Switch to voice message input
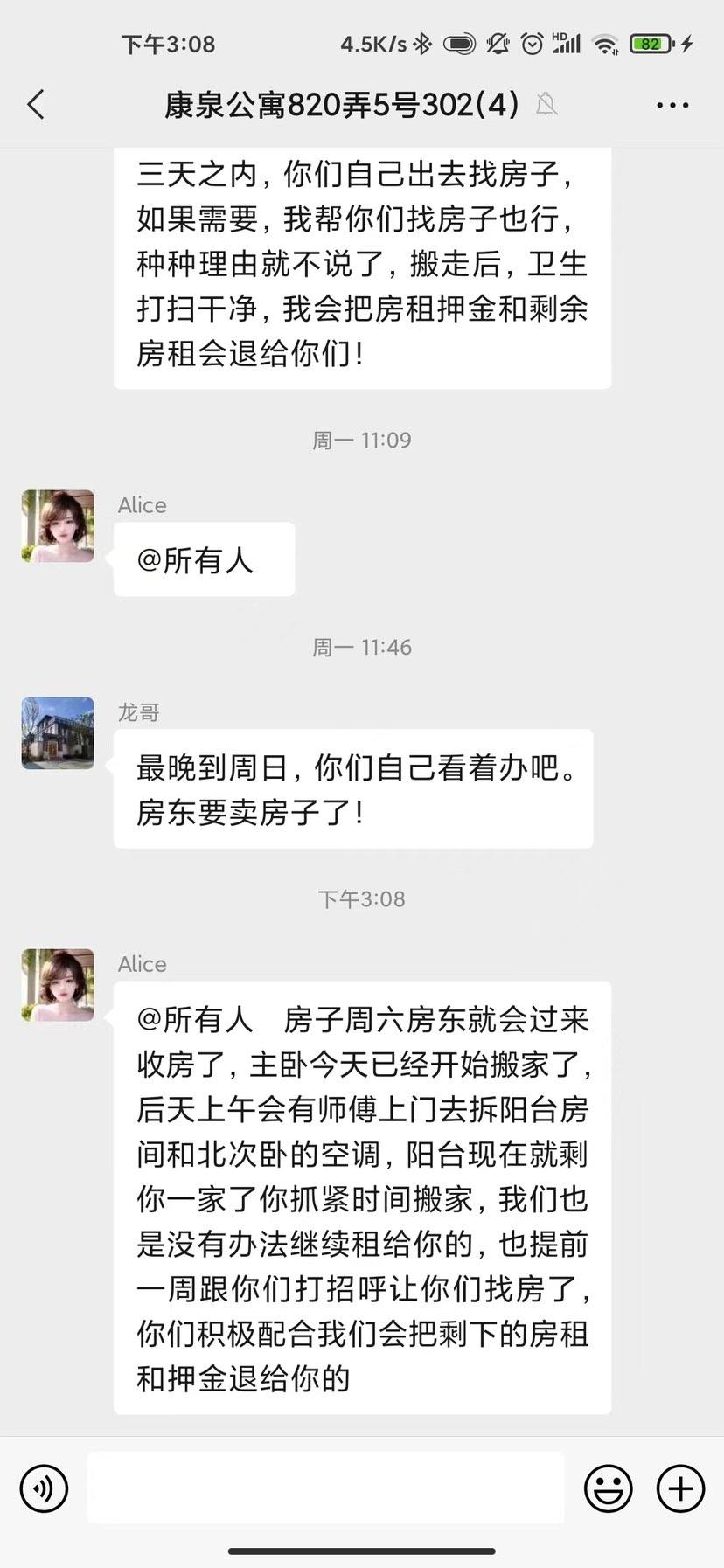Screen dimensions: 724x1568 click(44, 1488)
